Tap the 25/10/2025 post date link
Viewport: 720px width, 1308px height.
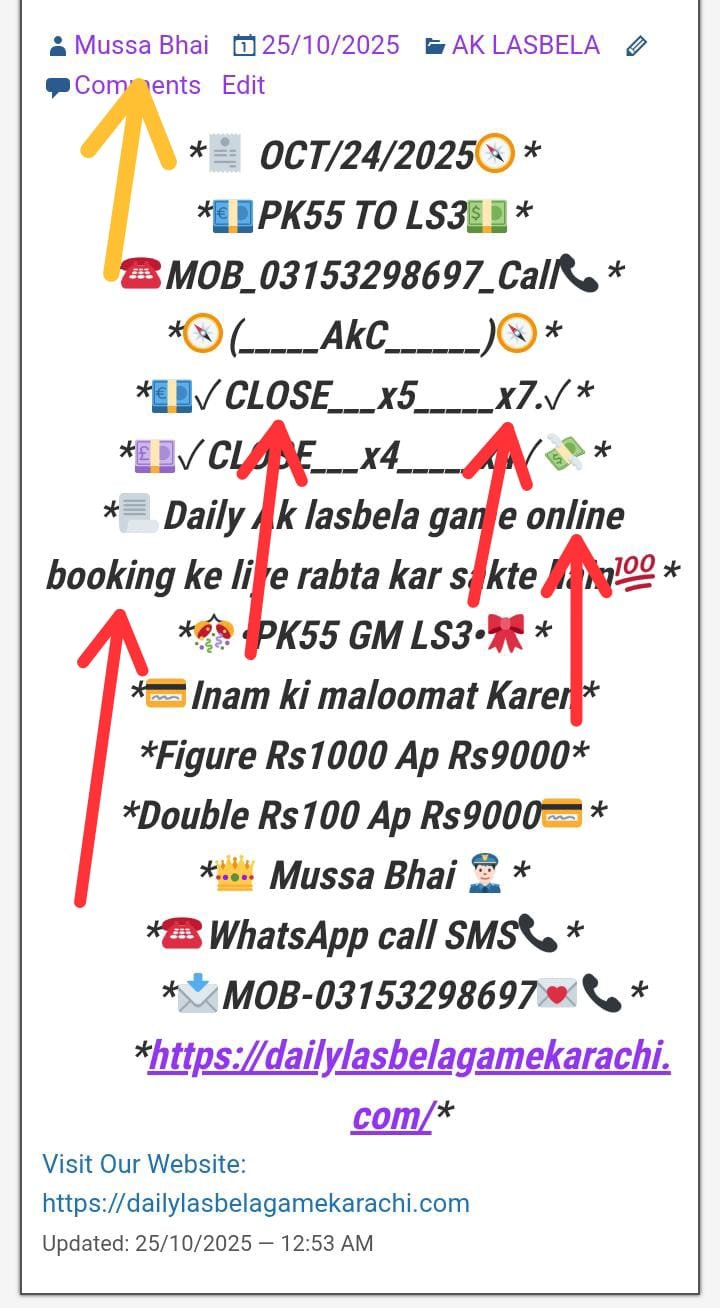pos(330,45)
